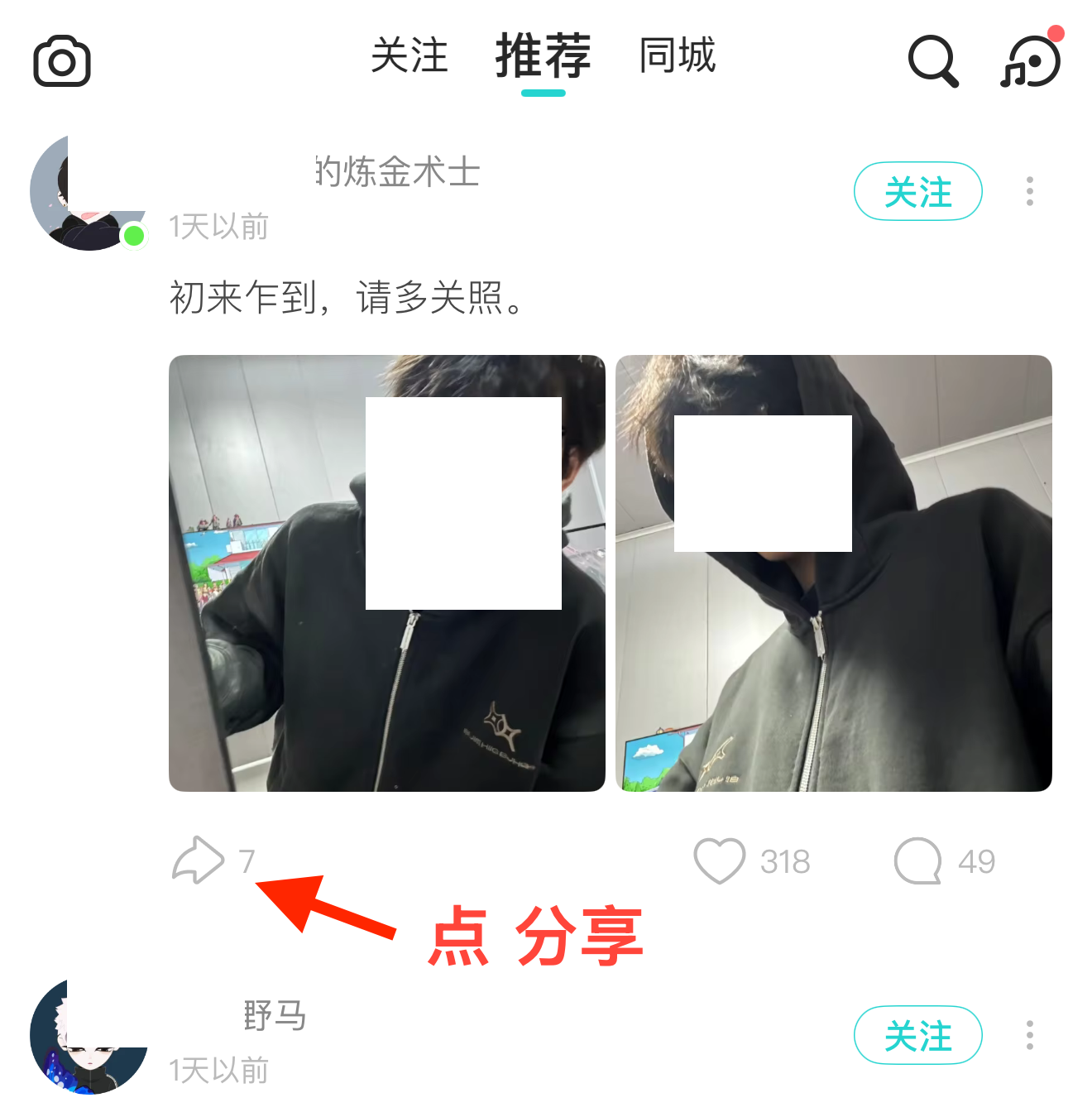1092x1112 pixels.
Task: Open the music chat icon with red dot
Action: (1031, 61)
